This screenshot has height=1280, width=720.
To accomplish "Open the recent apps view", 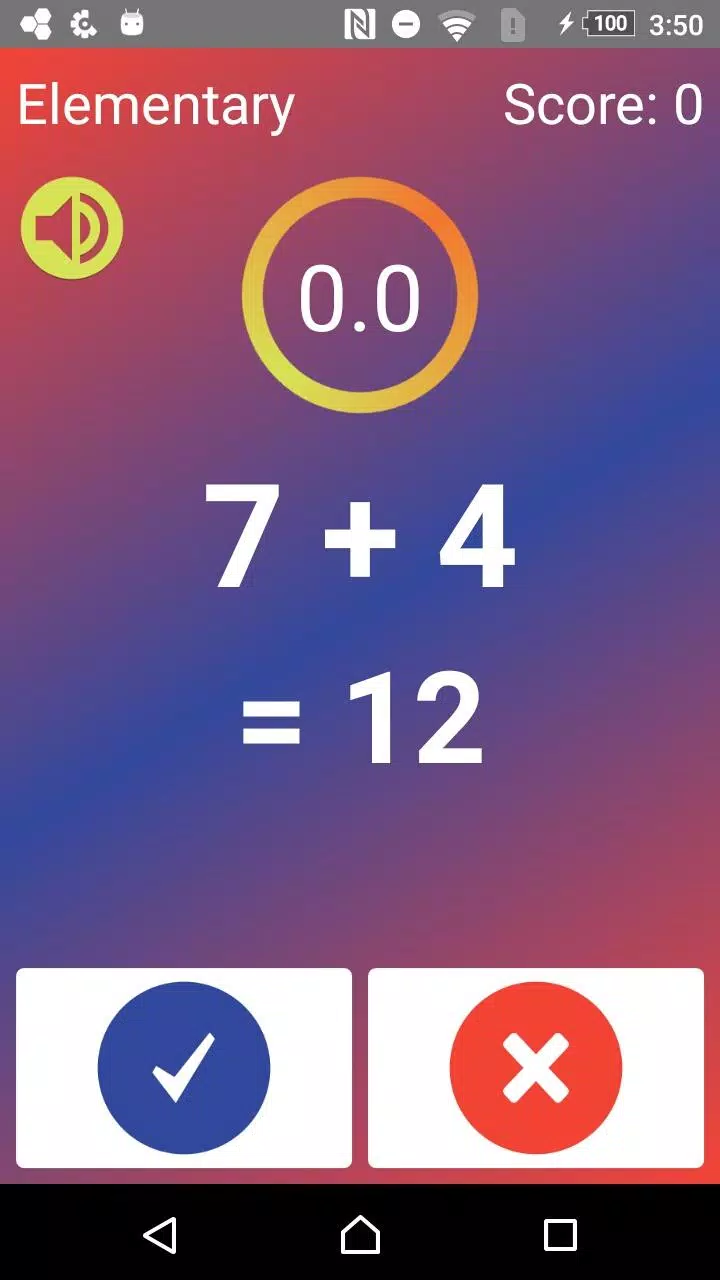I will point(560,1235).
